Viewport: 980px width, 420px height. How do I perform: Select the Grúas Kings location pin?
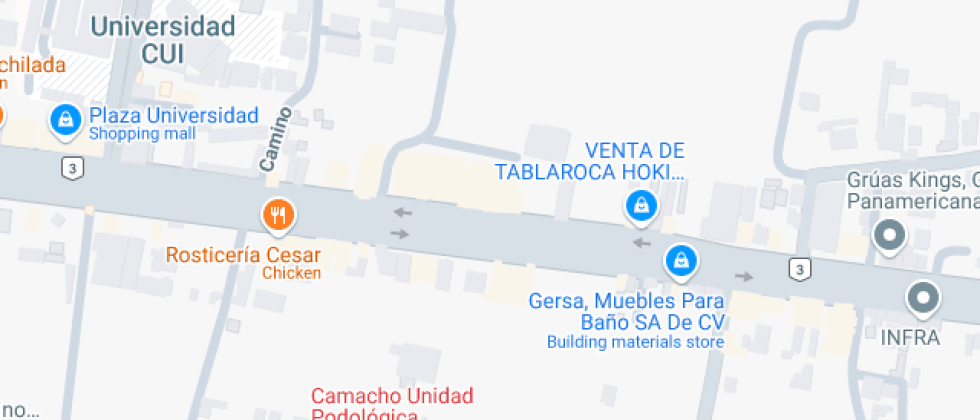(x=889, y=237)
